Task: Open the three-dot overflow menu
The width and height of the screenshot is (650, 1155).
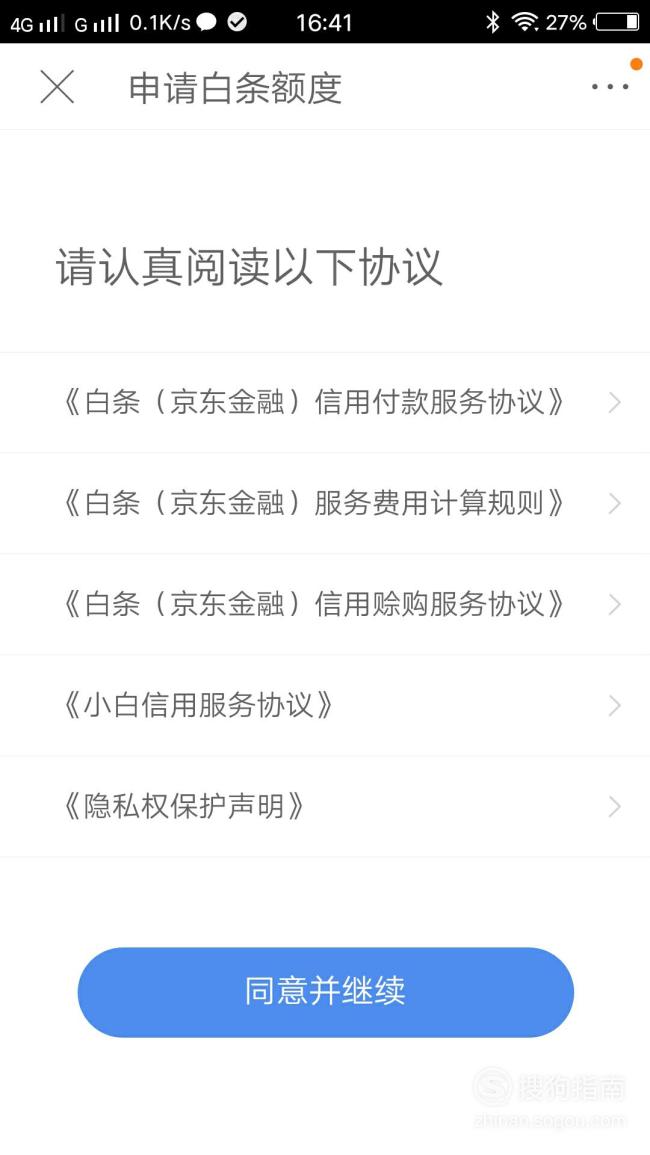Action: coord(610,87)
